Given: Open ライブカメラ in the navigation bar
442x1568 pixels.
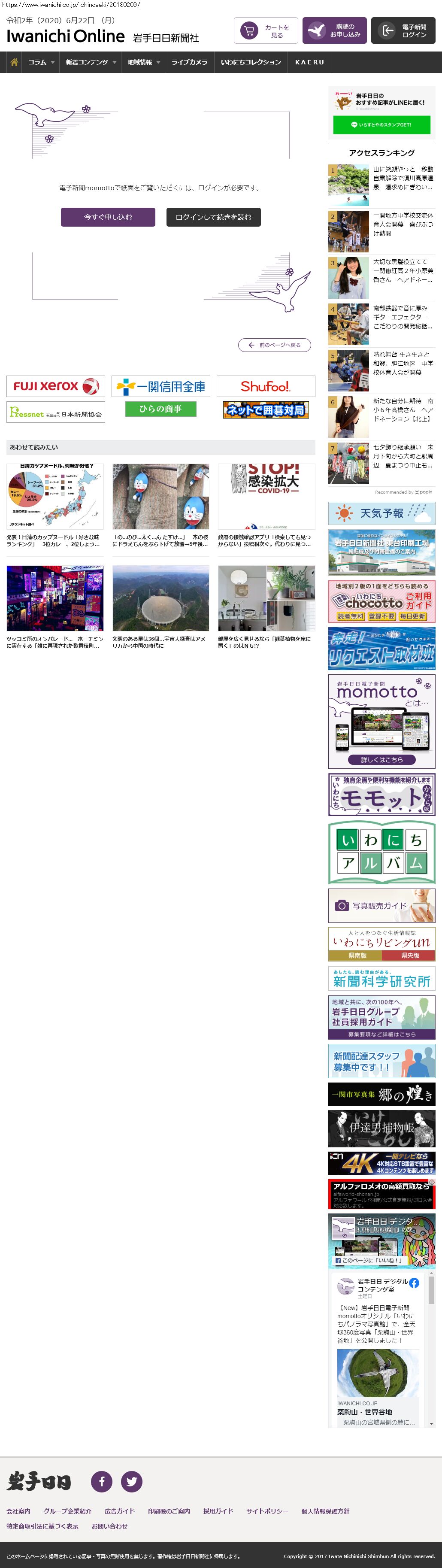Looking at the screenshot, I should 189,62.
